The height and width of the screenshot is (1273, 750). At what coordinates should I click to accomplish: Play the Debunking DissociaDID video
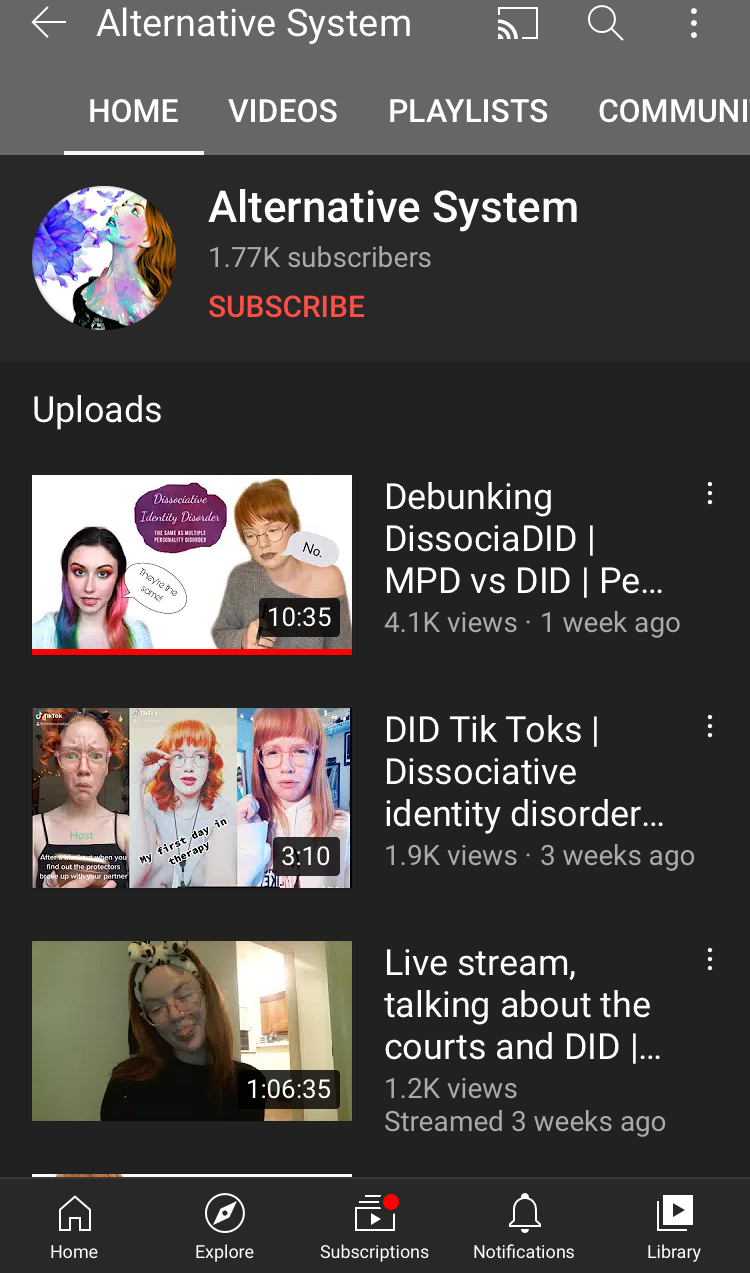[192, 564]
